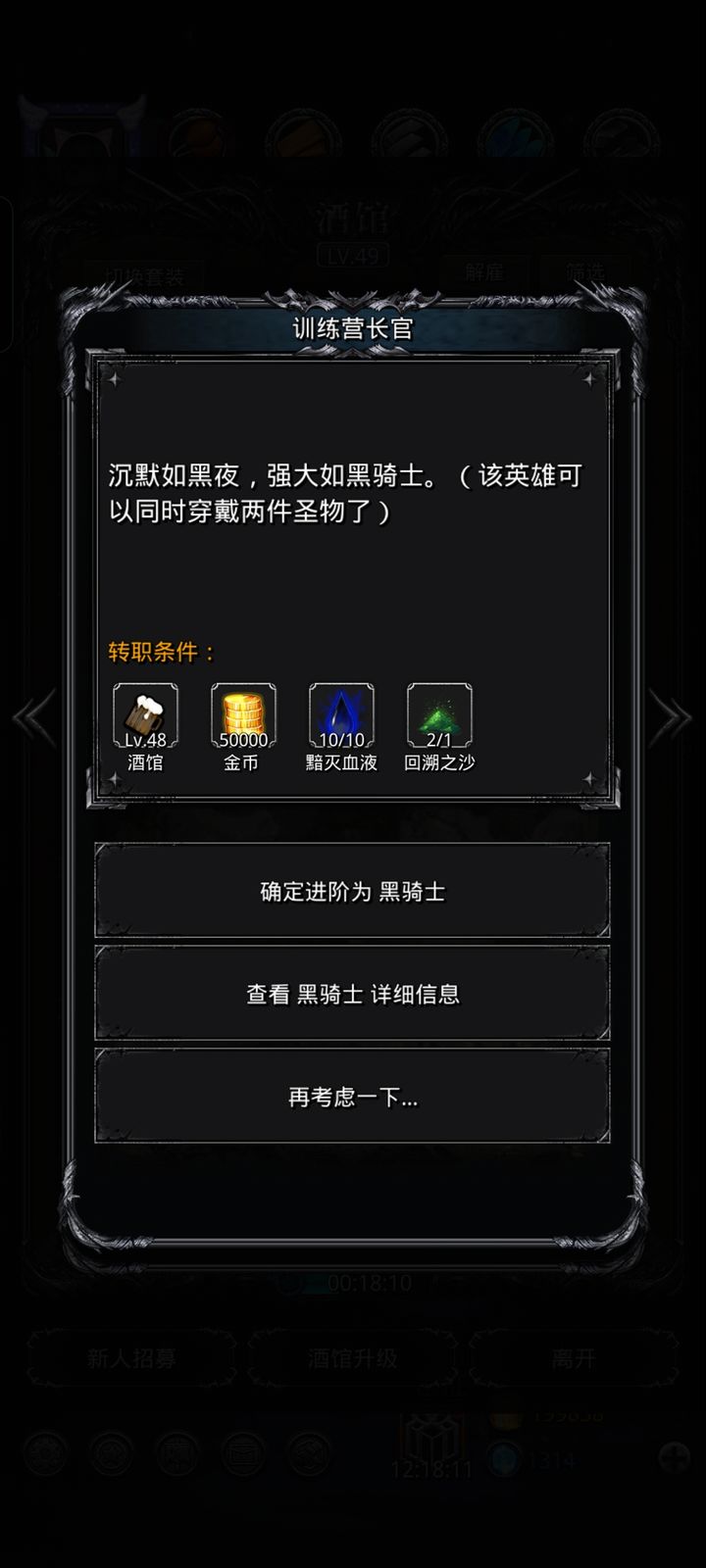Tap the 50000 金币 requirement icon

(x=243, y=716)
